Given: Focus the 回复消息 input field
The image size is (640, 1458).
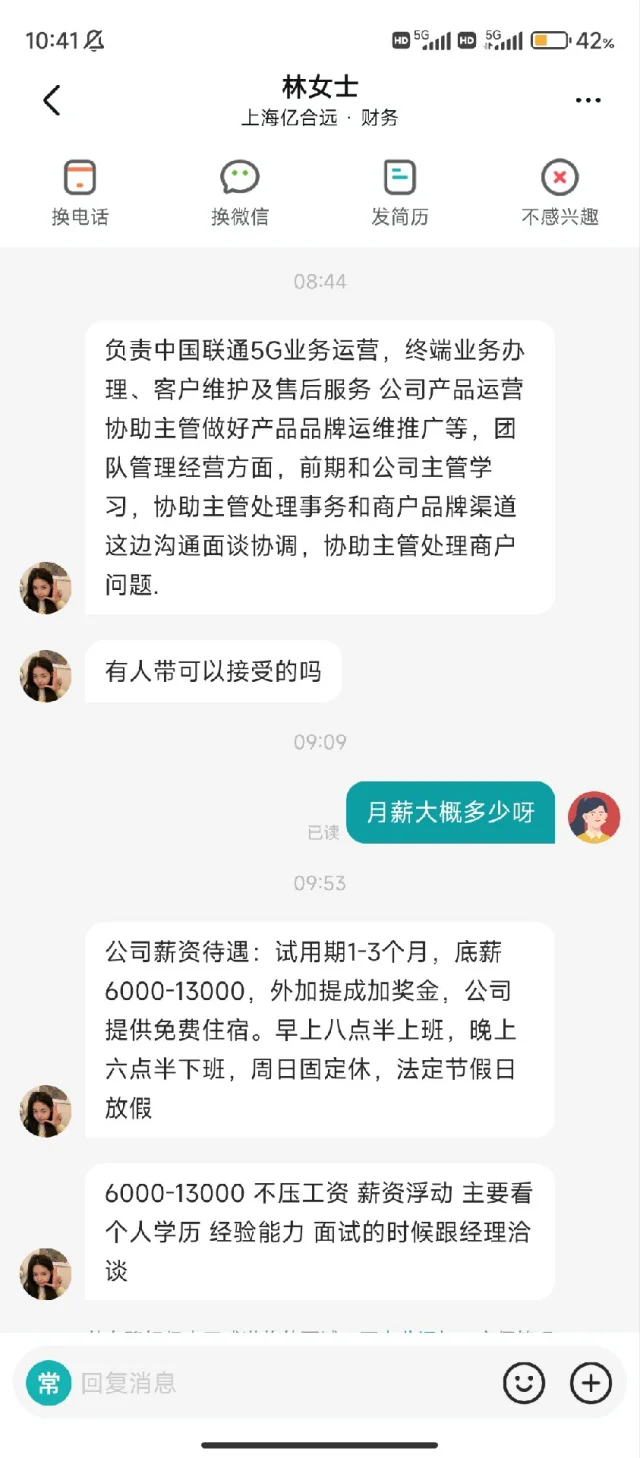Looking at the screenshot, I should click(x=280, y=1383).
